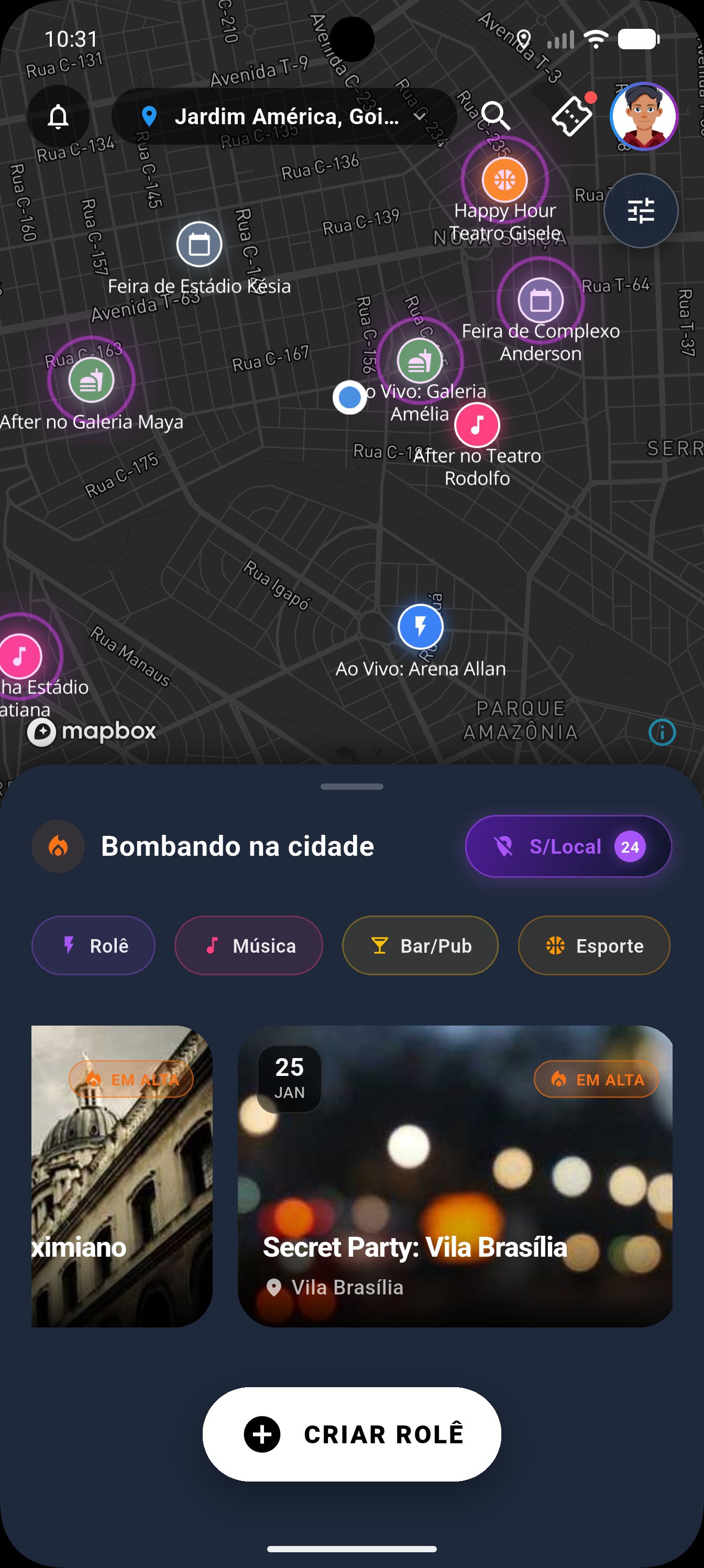This screenshot has width=704, height=1568.
Task: Open the search icon
Action: 497,116
